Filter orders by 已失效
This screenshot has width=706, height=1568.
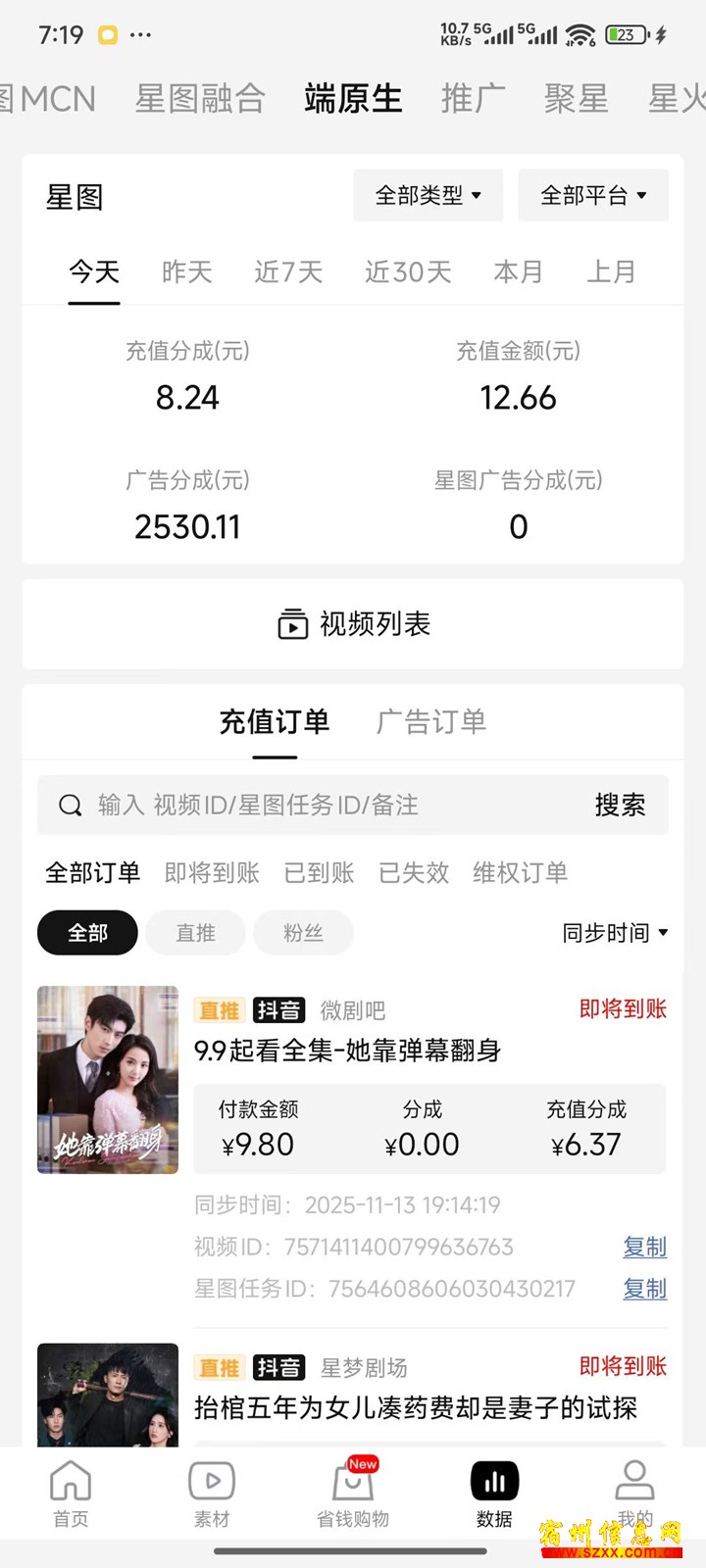point(414,872)
